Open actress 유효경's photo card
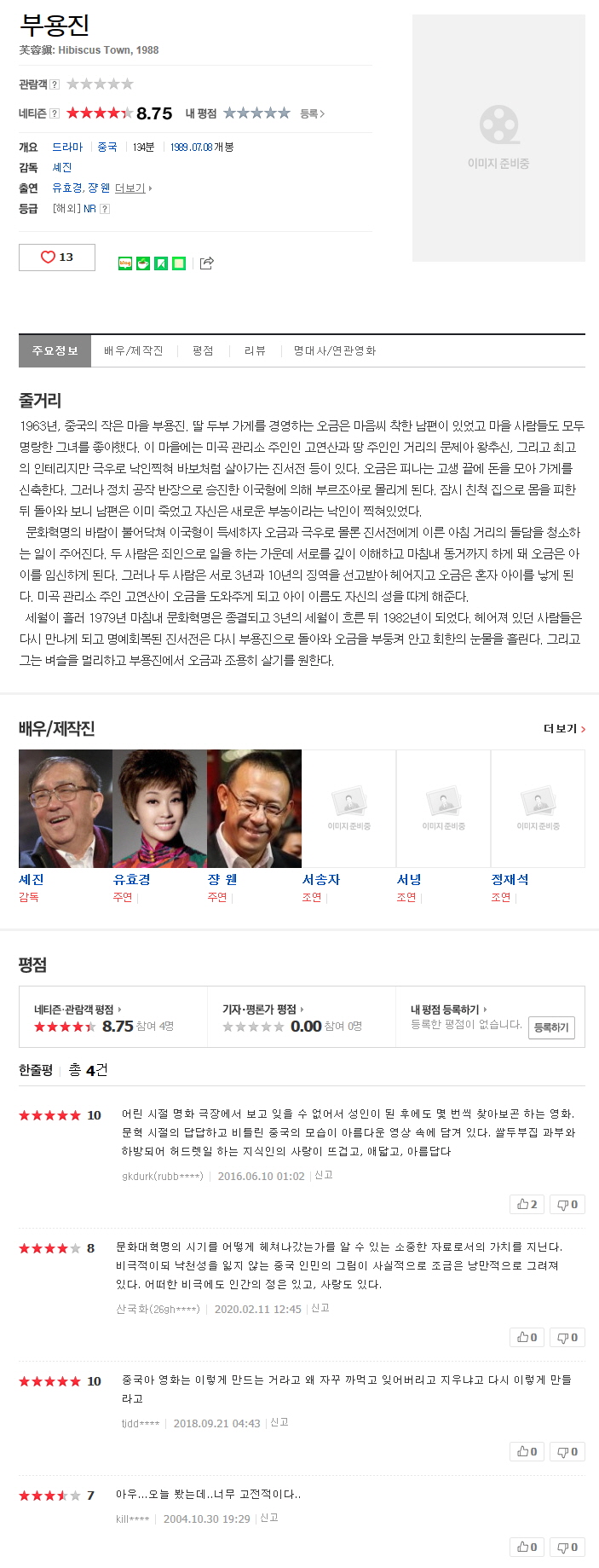599x1568 pixels. click(159, 808)
